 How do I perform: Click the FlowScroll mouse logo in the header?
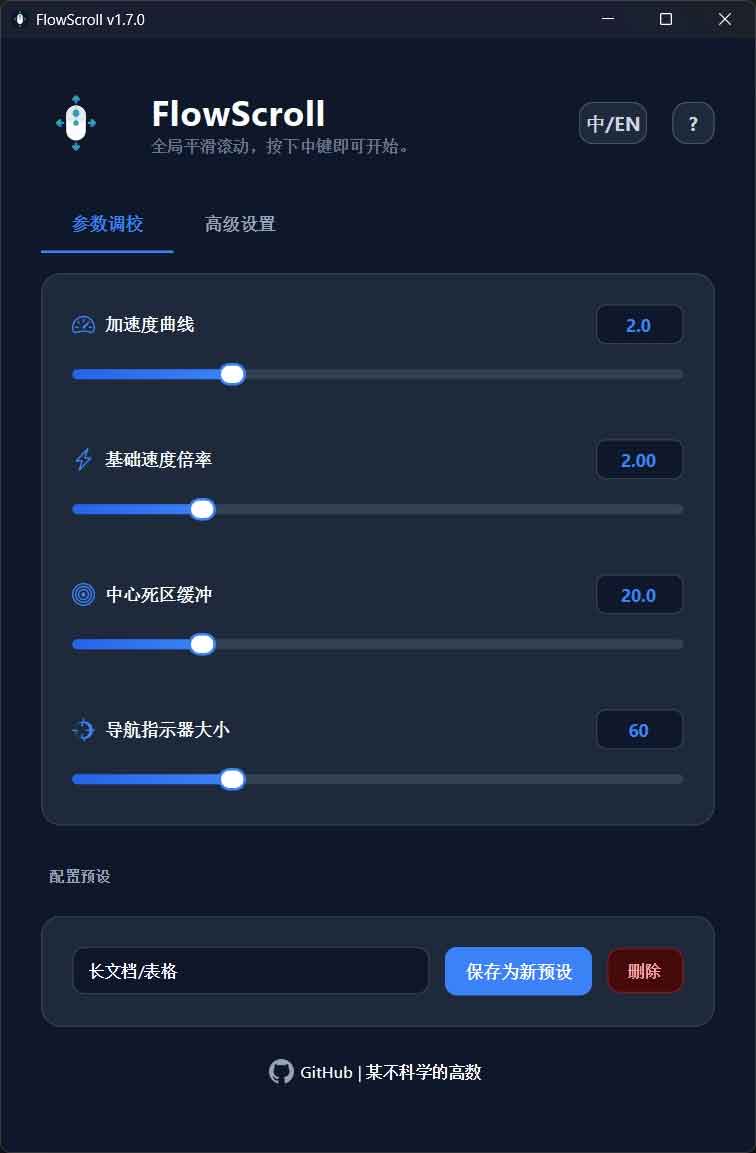[75, 122]
